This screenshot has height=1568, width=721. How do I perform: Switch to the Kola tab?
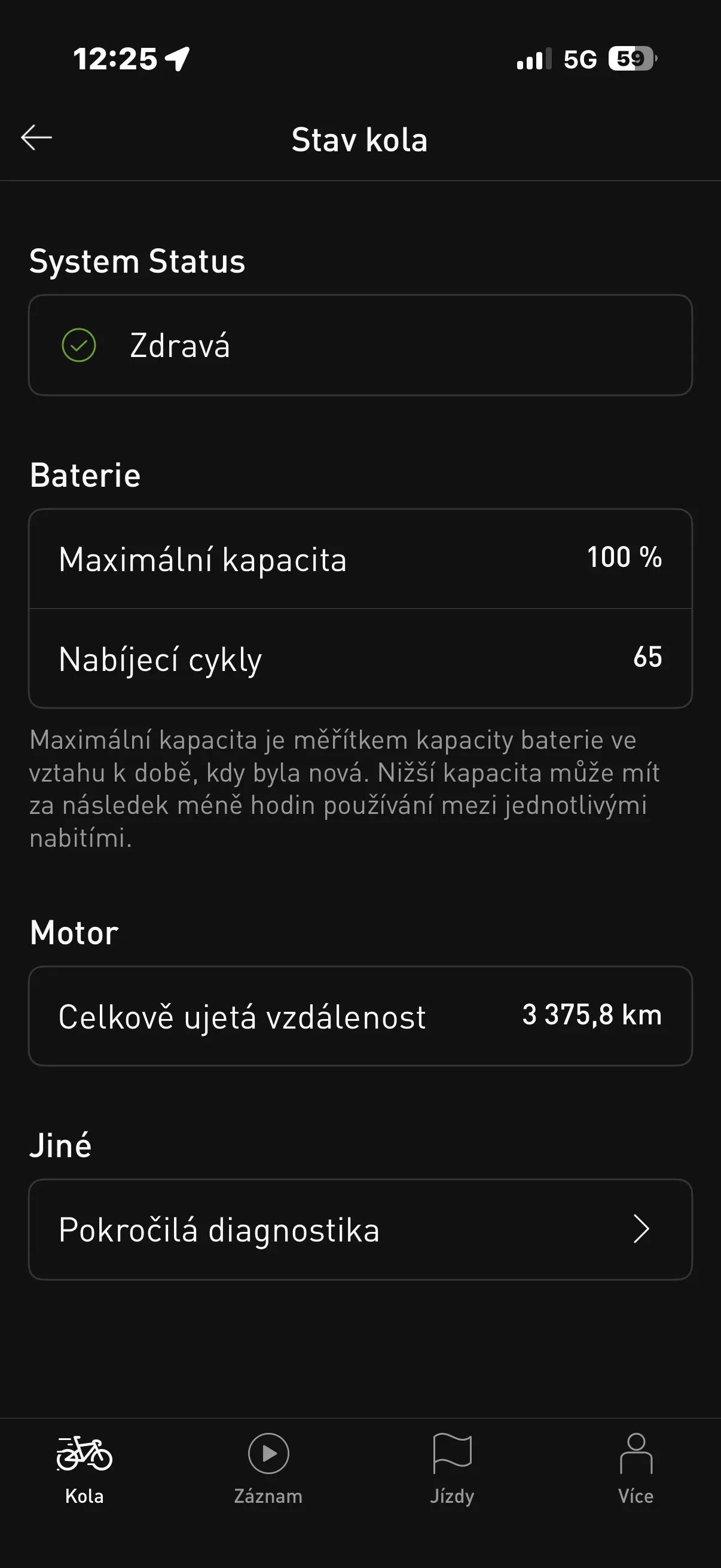tap(84, 1468)
